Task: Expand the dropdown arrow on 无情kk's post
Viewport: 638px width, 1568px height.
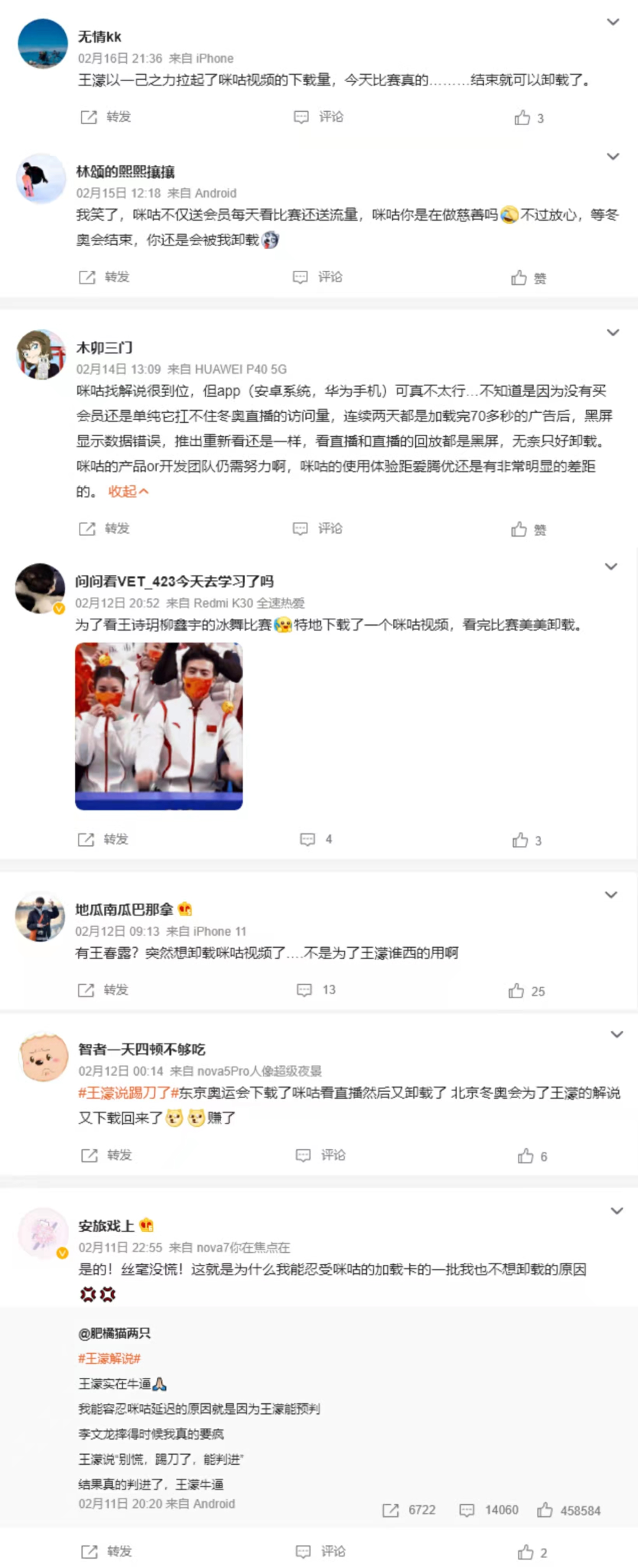Action: coord(613,22)
